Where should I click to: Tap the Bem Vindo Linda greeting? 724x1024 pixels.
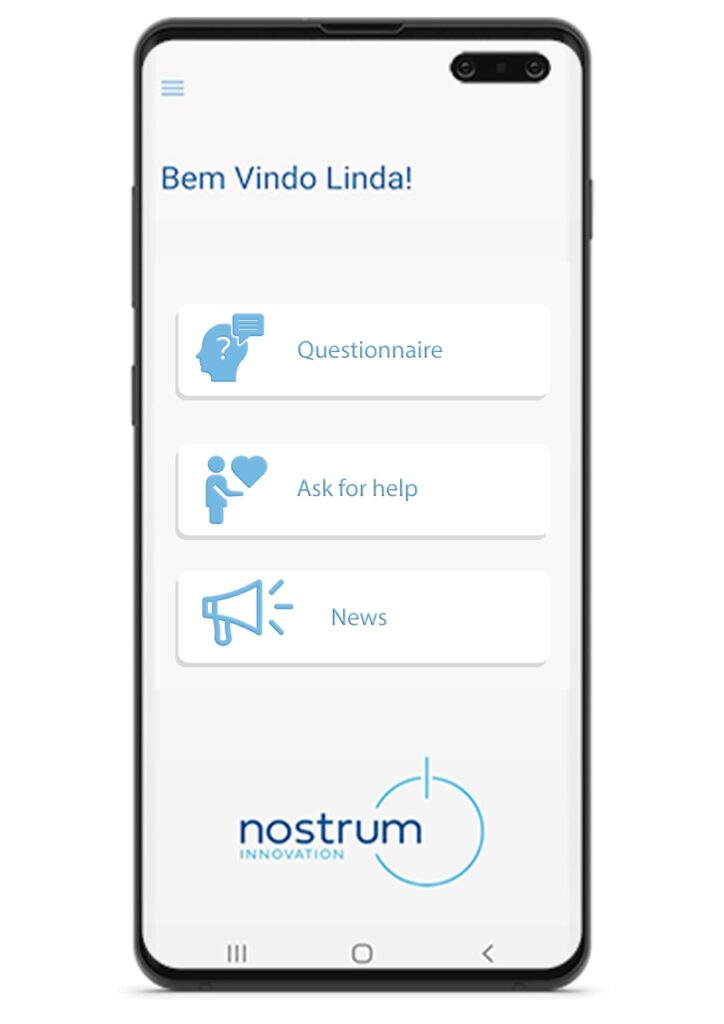[x=290, y=178]
